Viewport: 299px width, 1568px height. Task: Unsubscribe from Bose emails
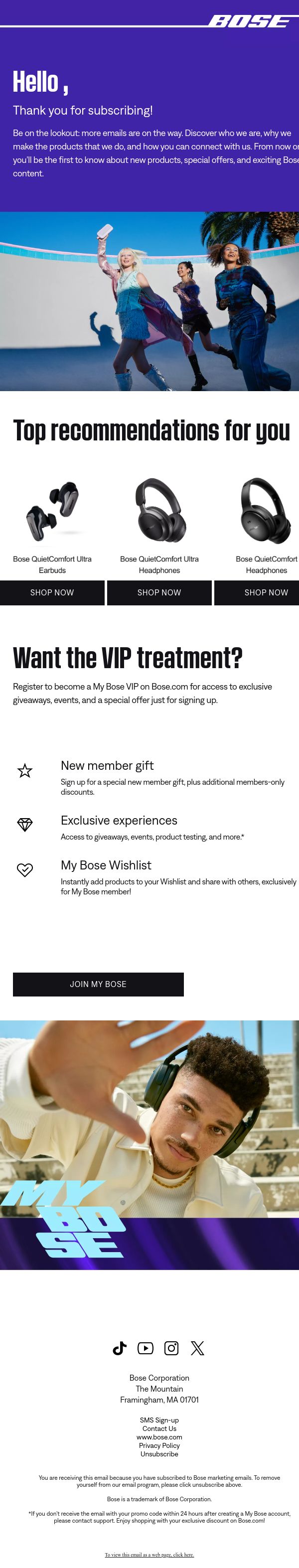point(159,1454)
